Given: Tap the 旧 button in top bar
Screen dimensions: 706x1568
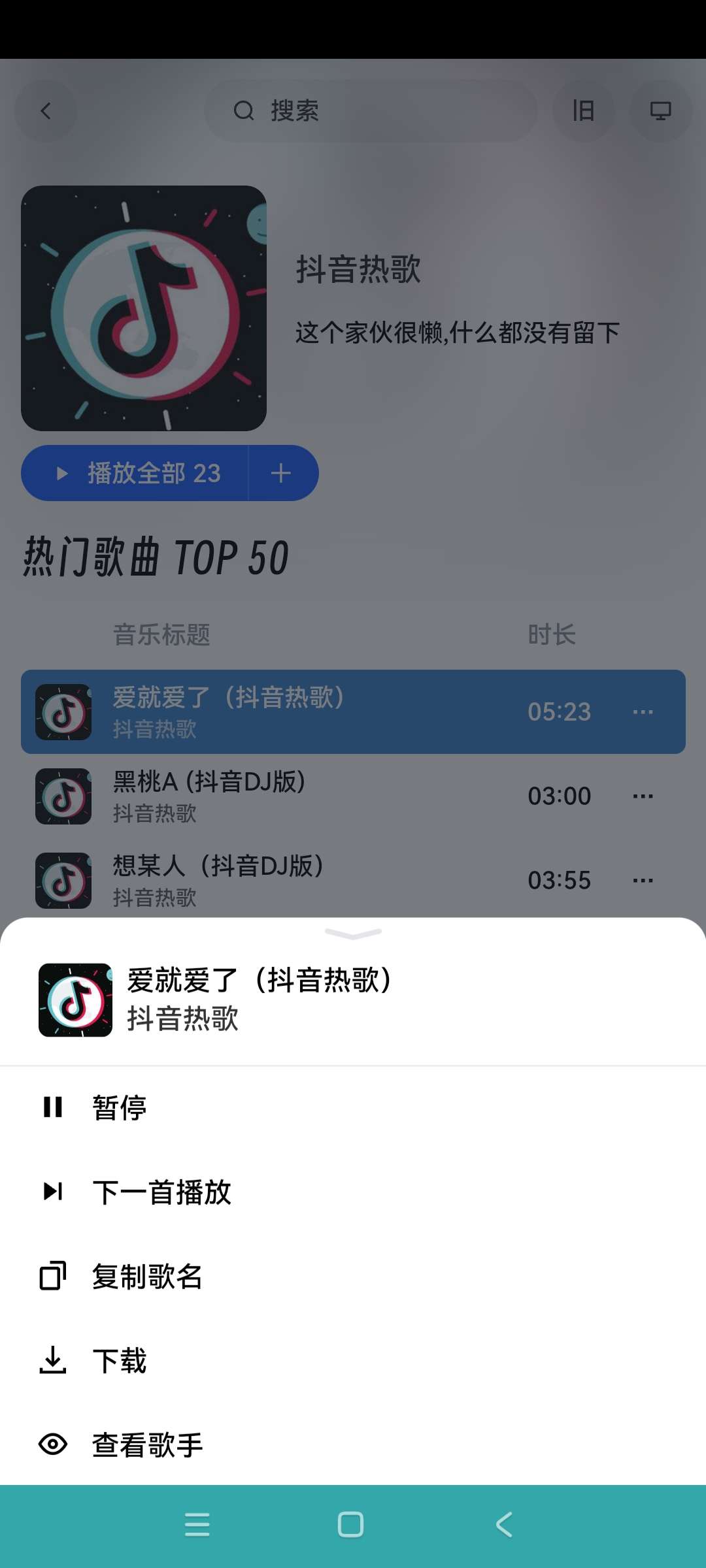Looking at the screenshot, I should pos(583,111).
